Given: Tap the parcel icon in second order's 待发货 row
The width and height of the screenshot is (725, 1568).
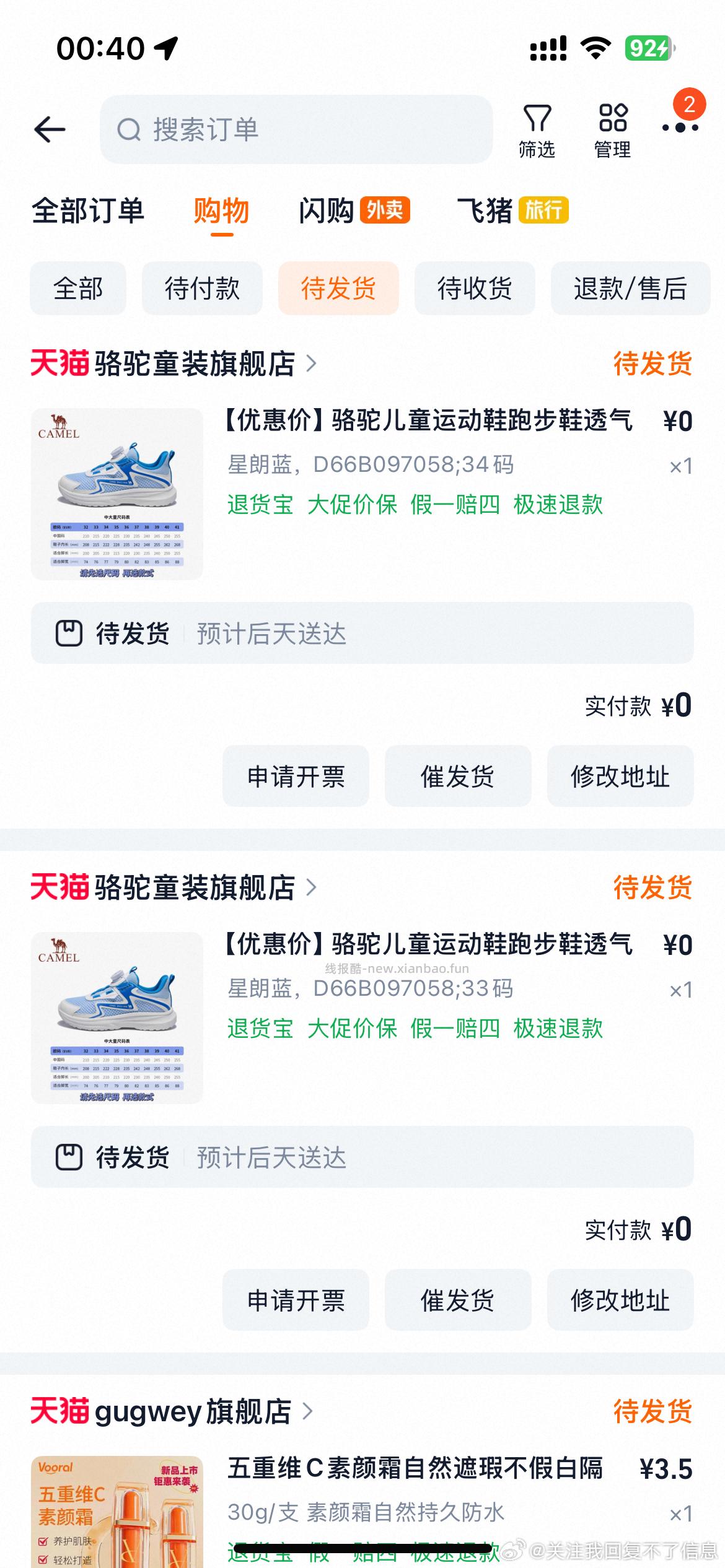Looking at the screenshot, I should [x=70, y=1157].
